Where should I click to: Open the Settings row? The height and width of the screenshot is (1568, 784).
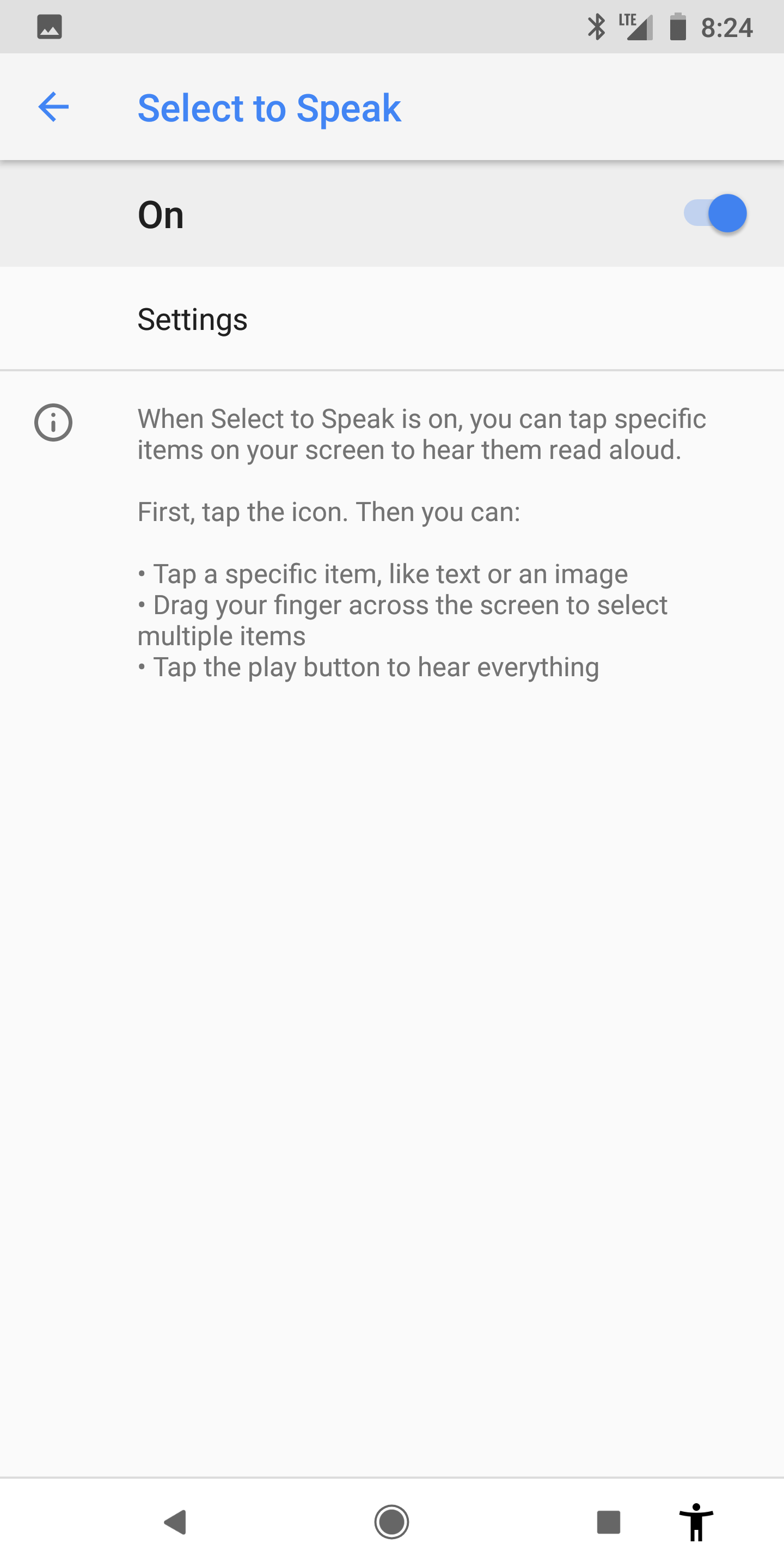[x=392, y=319]
